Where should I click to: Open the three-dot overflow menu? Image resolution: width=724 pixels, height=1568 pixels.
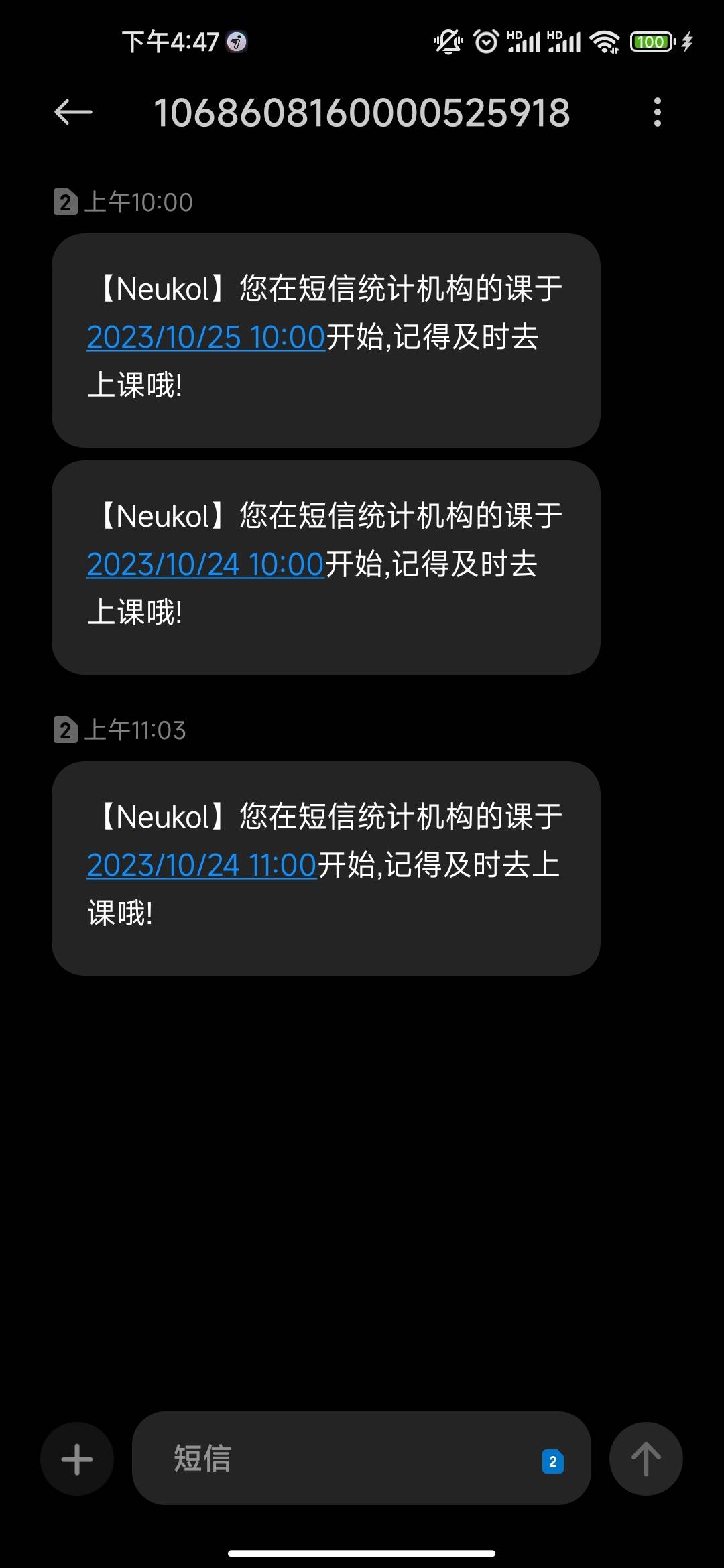point(658,112)
